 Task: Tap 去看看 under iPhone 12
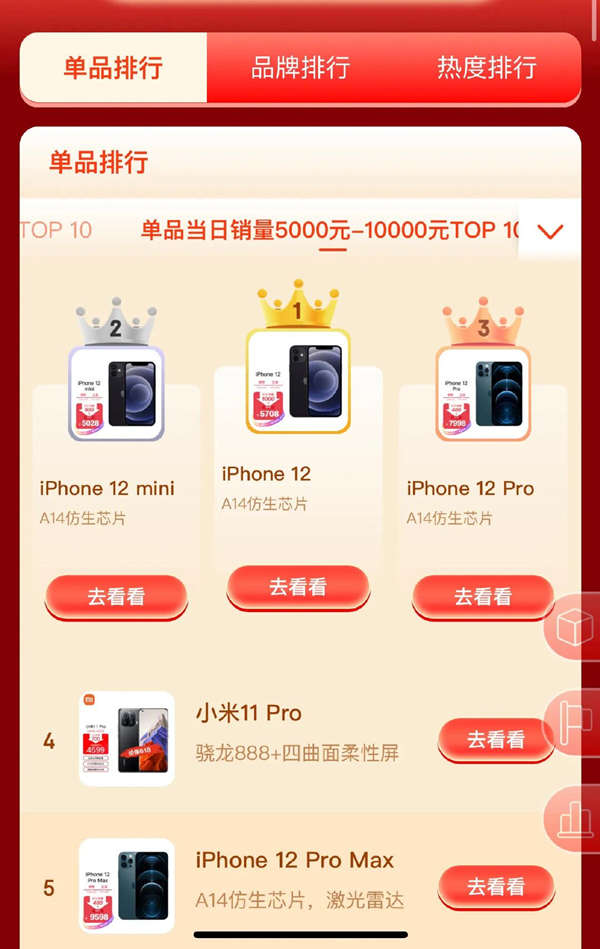[x=298, y=587]
